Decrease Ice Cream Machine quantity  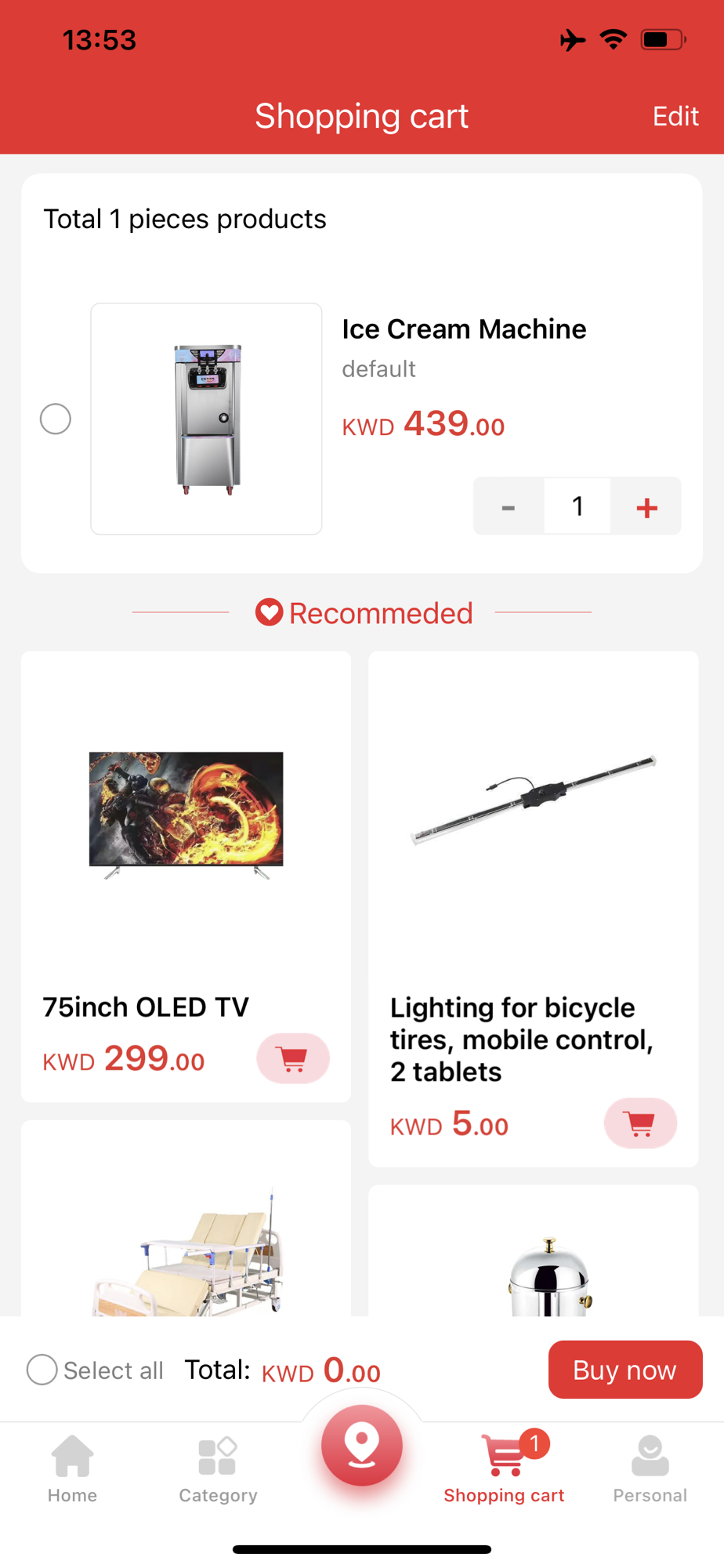tap(509, 506)
